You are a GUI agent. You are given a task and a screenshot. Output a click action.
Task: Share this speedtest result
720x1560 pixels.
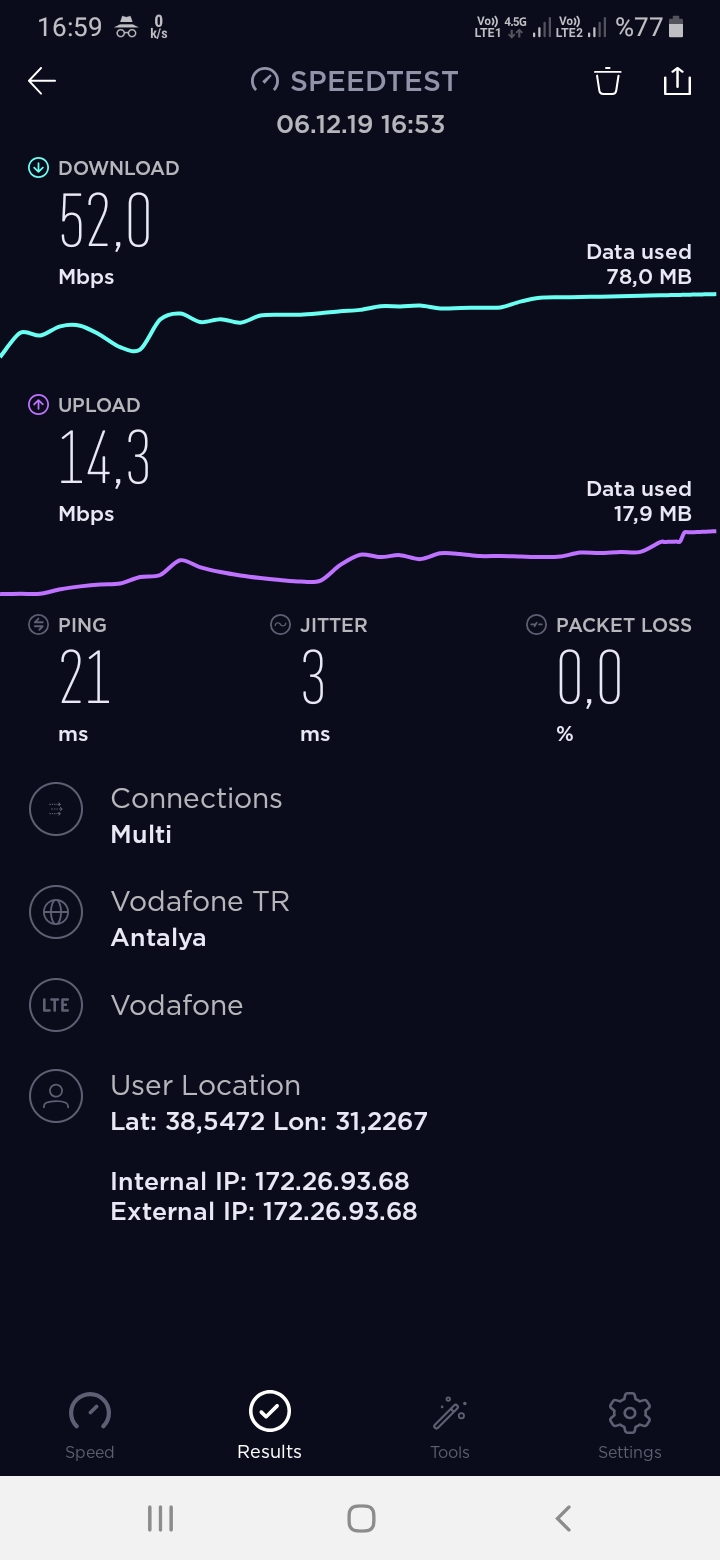coord(677,81)
